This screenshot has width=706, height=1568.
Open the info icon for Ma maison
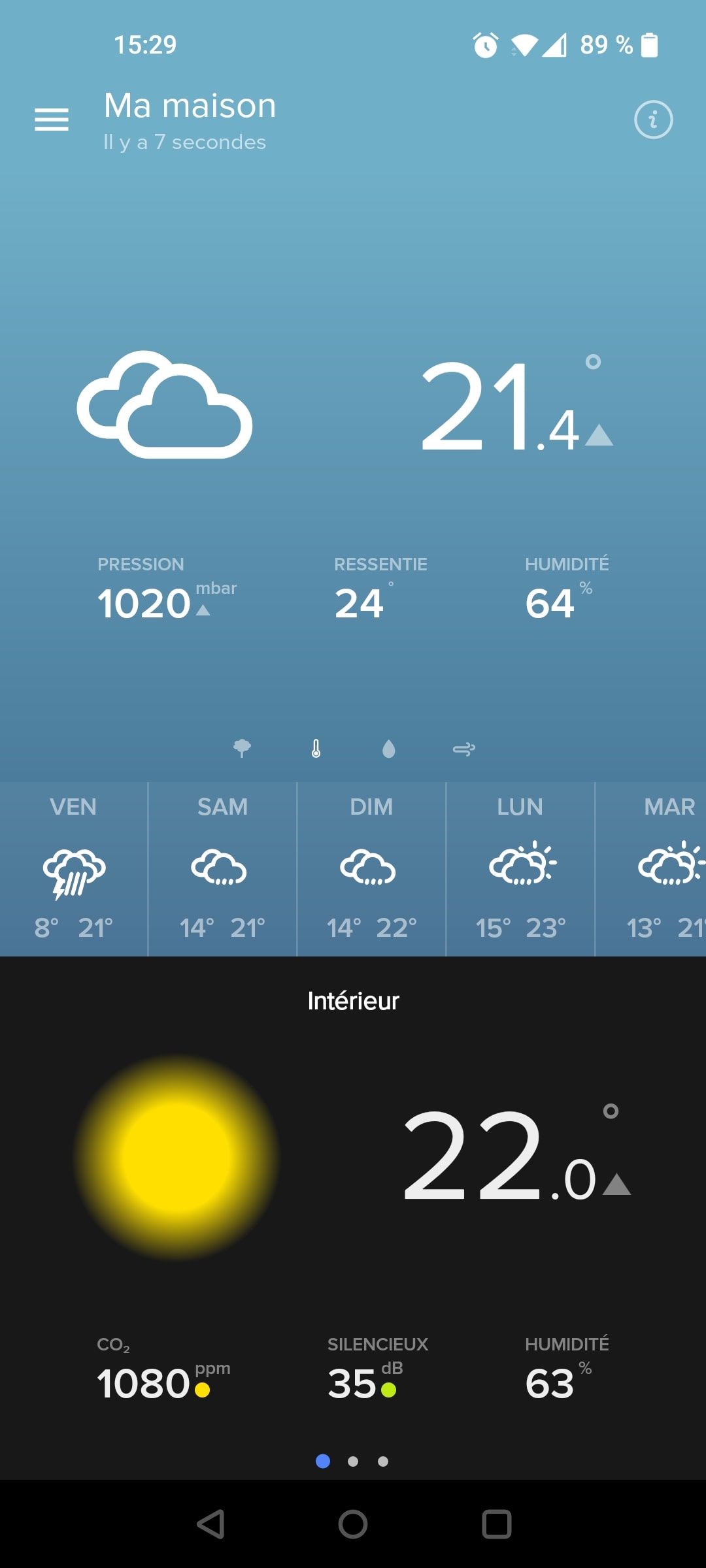pyautogui.click(x=653, y=120)
